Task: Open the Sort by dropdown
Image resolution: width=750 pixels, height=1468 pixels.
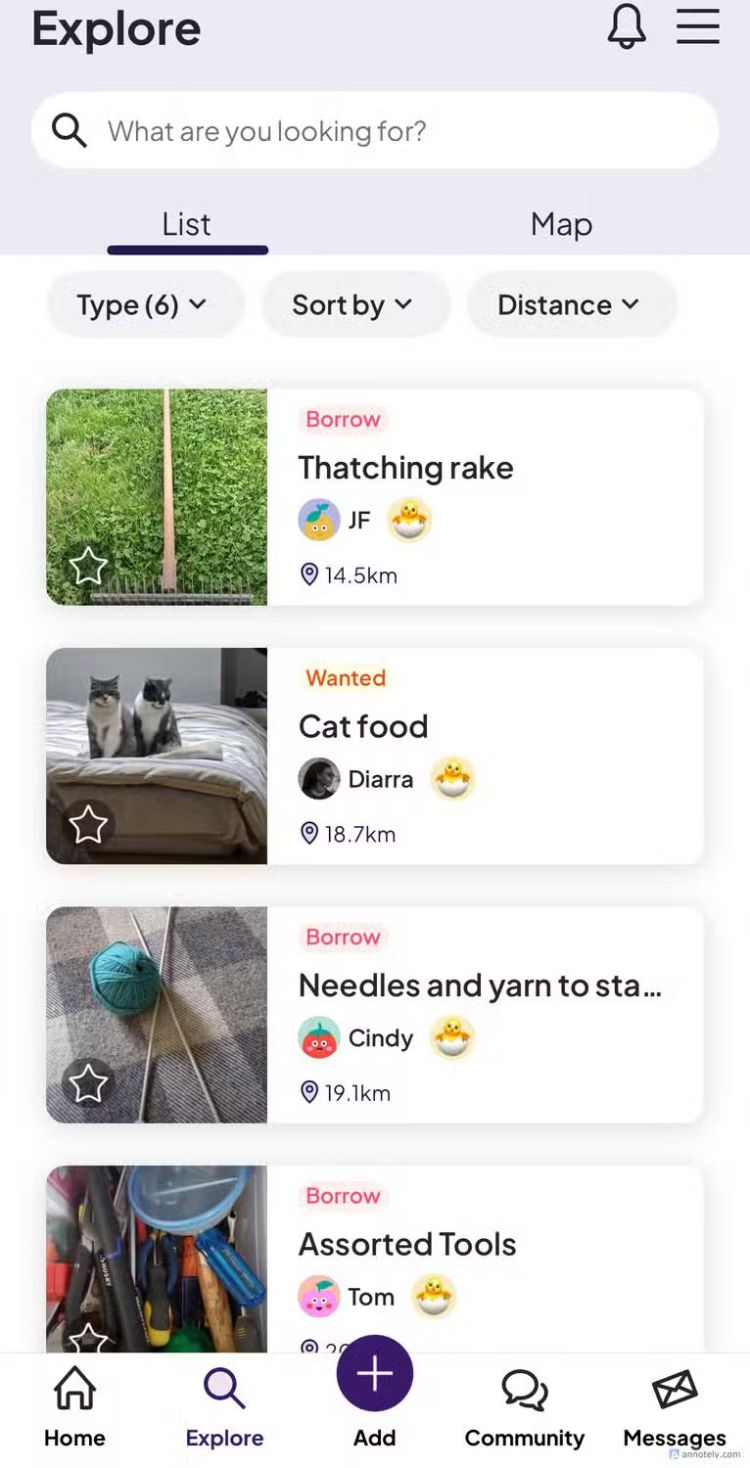Action: point(352,305)
